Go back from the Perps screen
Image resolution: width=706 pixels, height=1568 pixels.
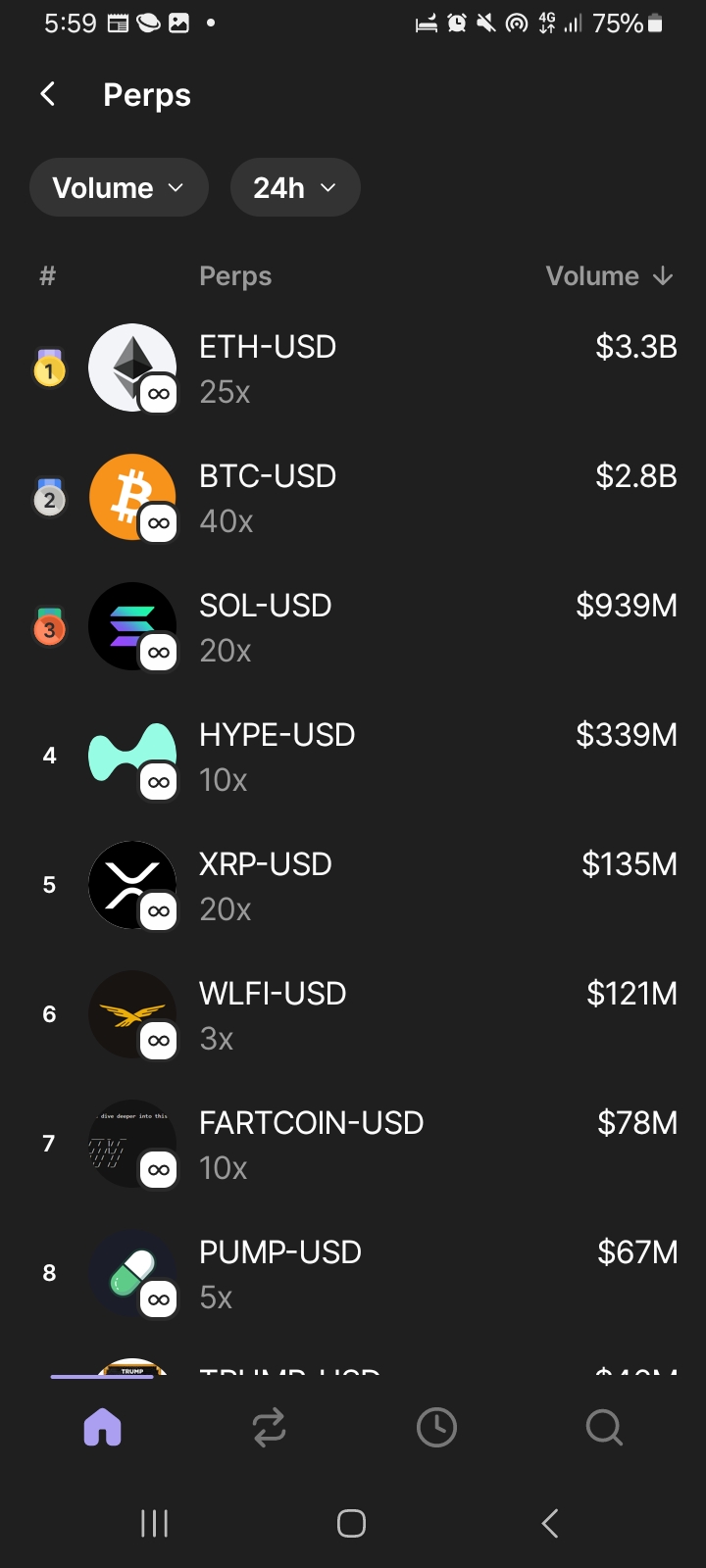[x=48, y=94]
